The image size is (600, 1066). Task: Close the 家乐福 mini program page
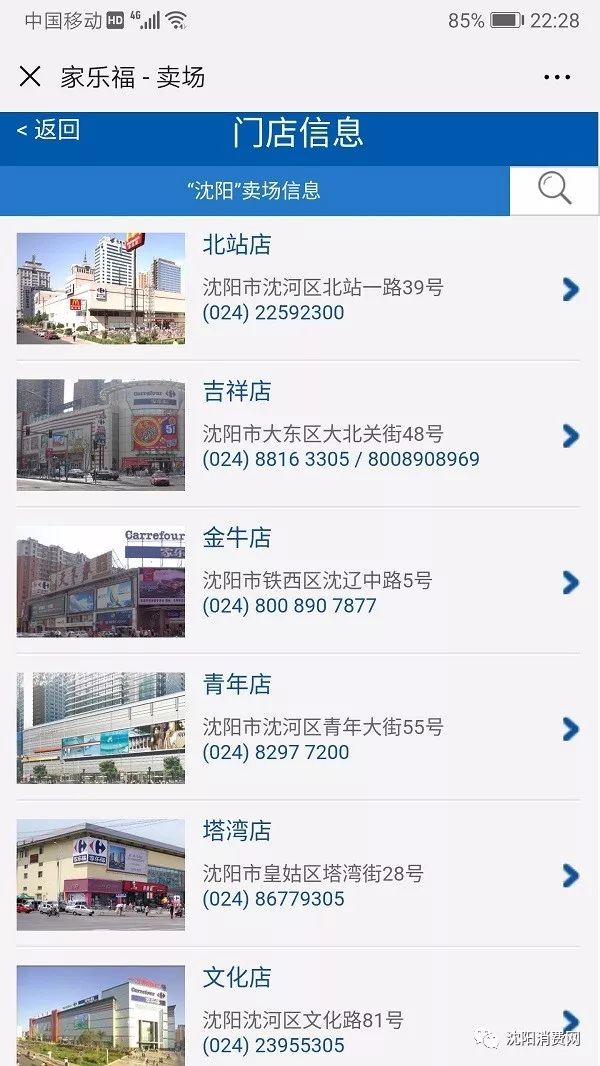[x=30, y=77]
